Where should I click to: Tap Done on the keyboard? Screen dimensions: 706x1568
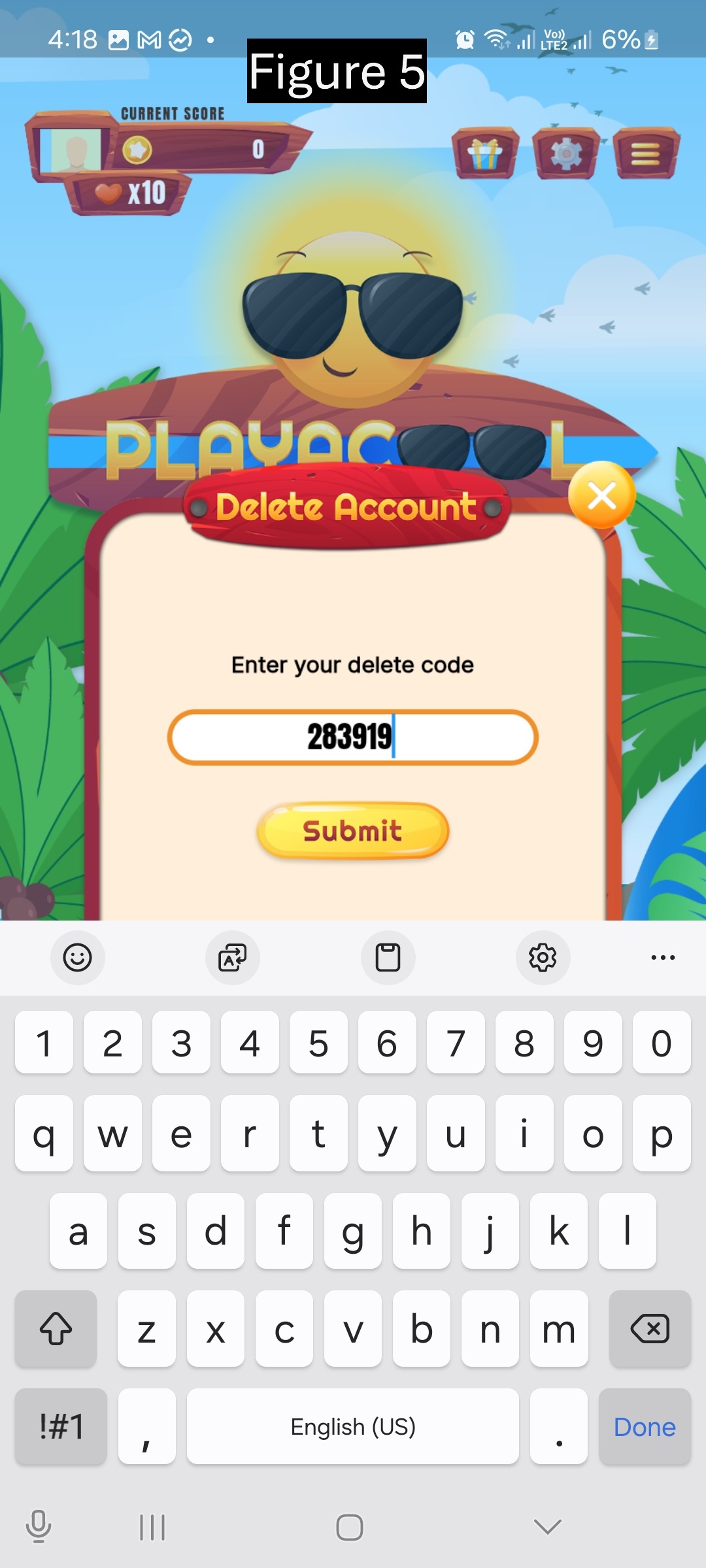click(x=644, y=1427)
